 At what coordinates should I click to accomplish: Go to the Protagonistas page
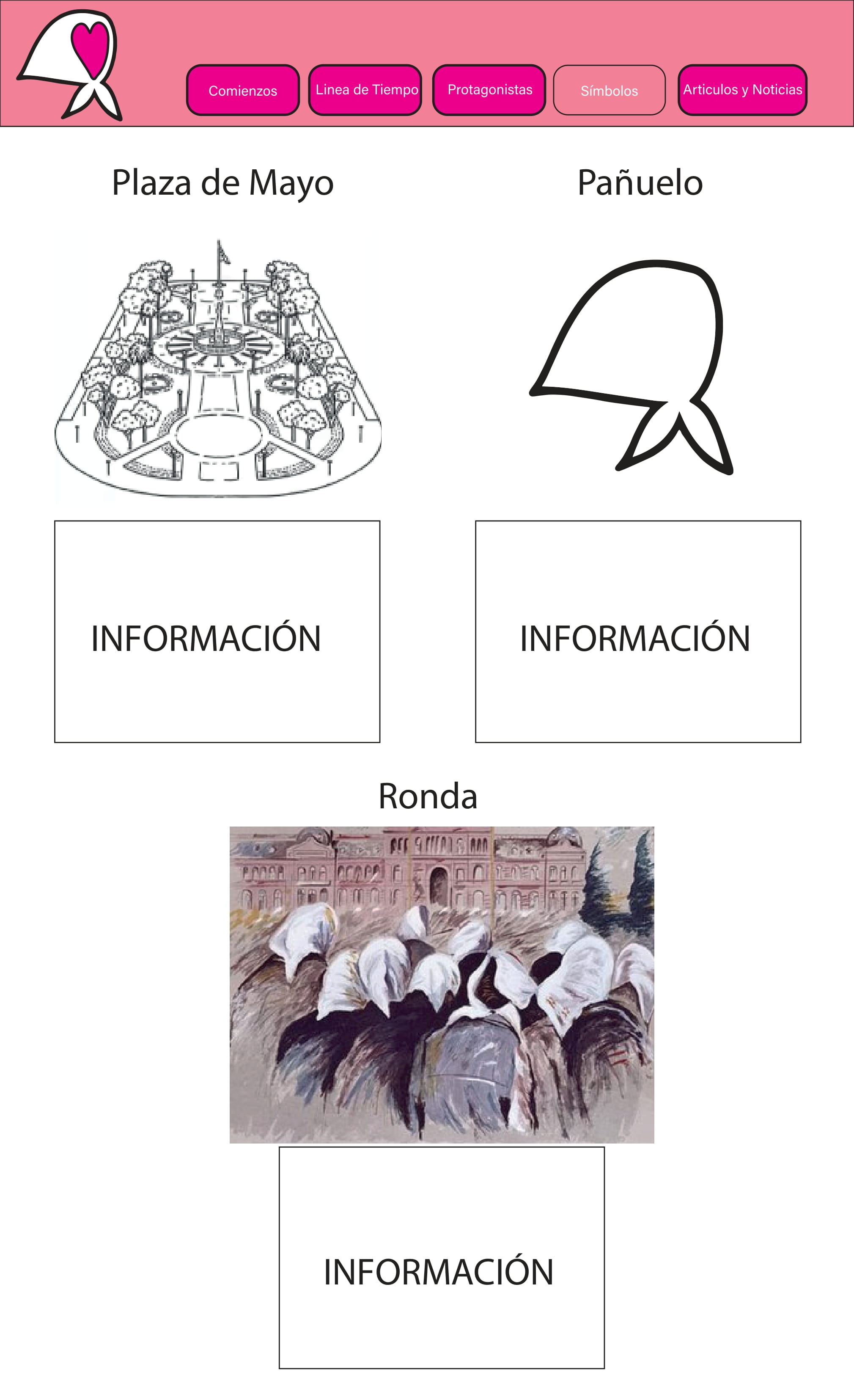(489, 90)
